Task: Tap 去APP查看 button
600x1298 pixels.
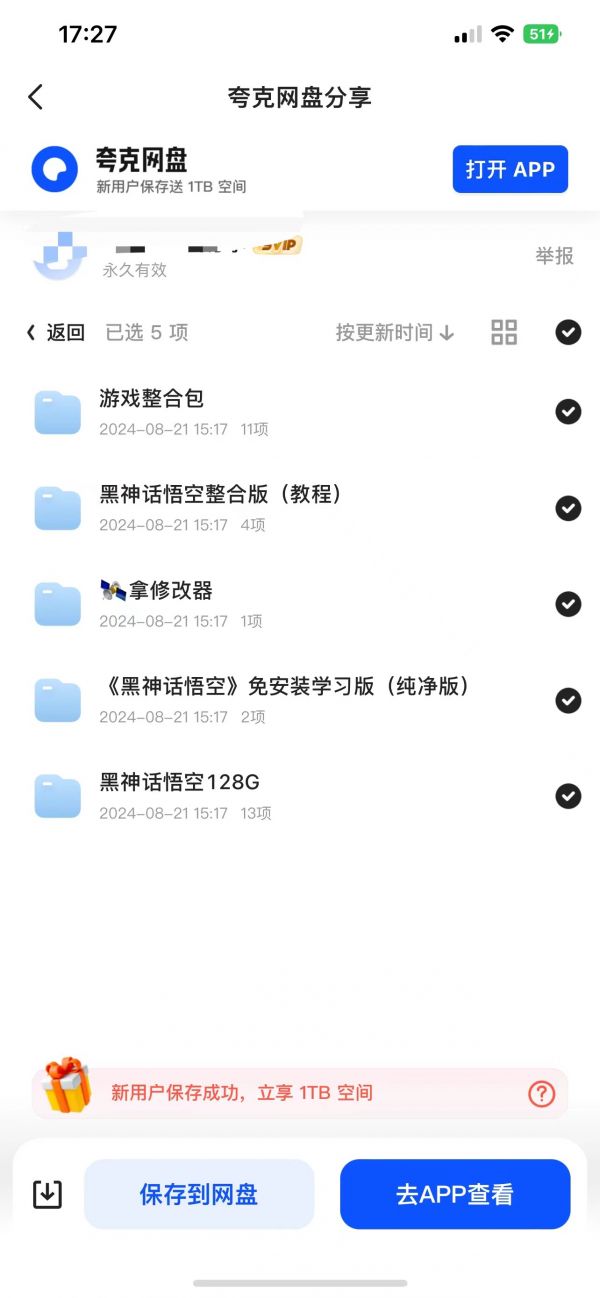Action: [455, 1194]
